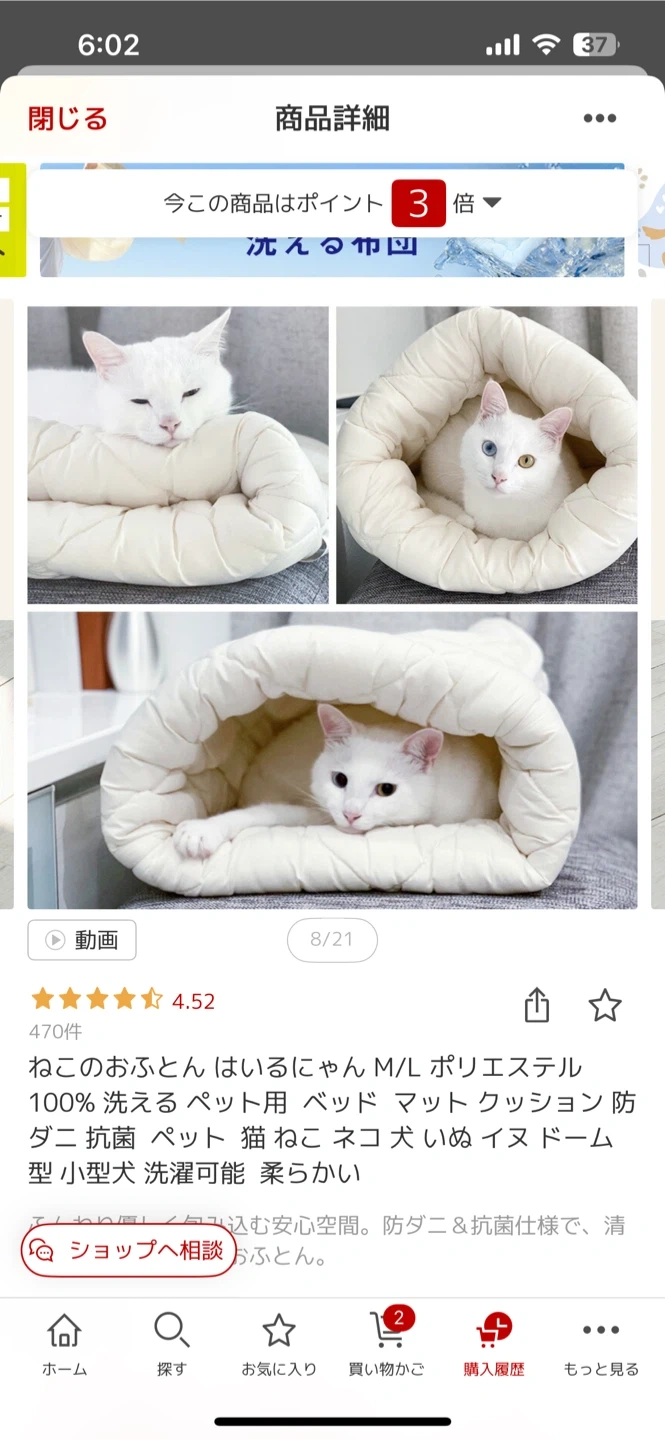665x1440 pixels.
Task: Tap 閉じる to close product details
Action: (68, 119)
